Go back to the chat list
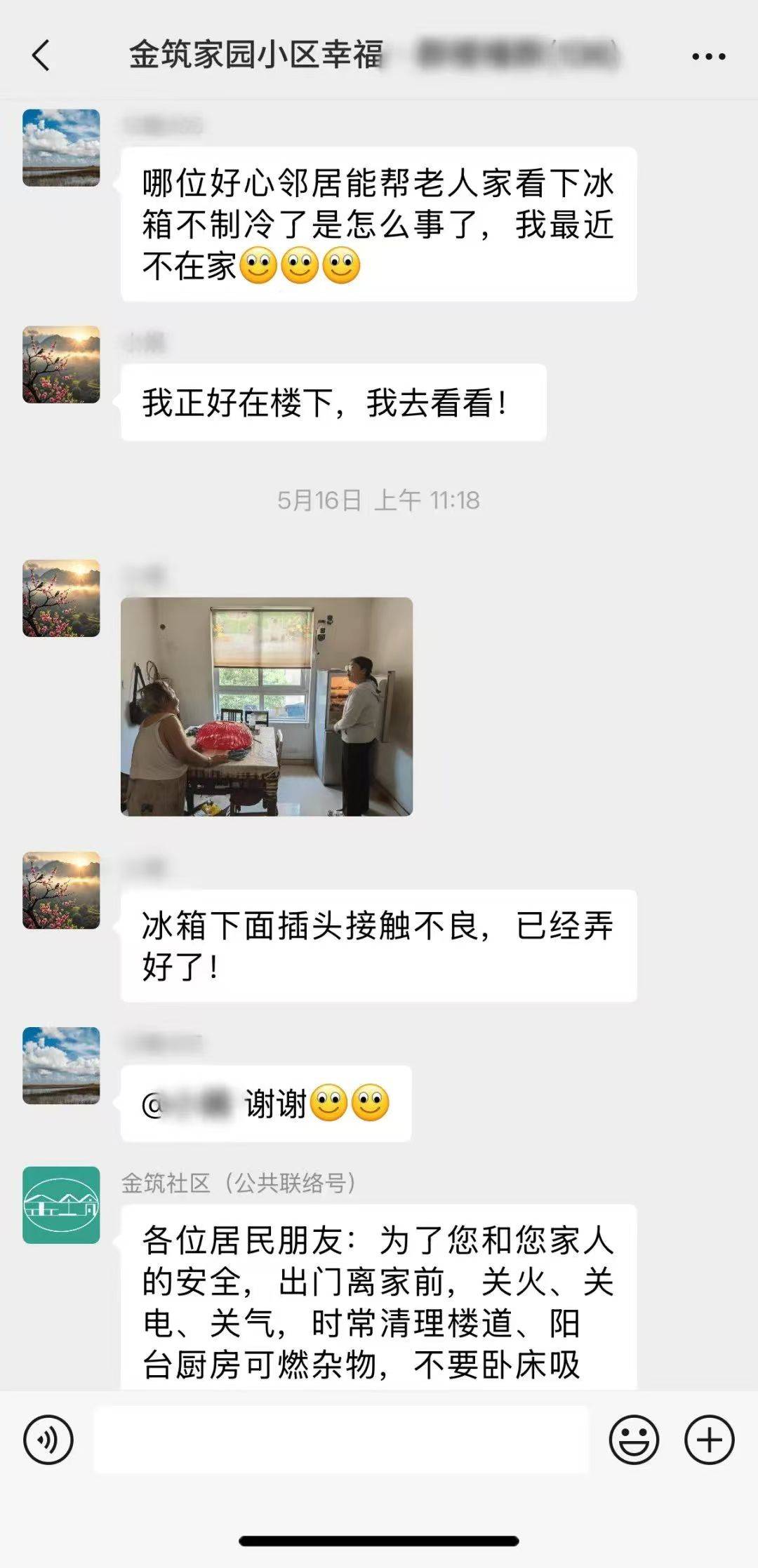The width and height of the screenshot is (758, 1568). click(x=41, y=55)
